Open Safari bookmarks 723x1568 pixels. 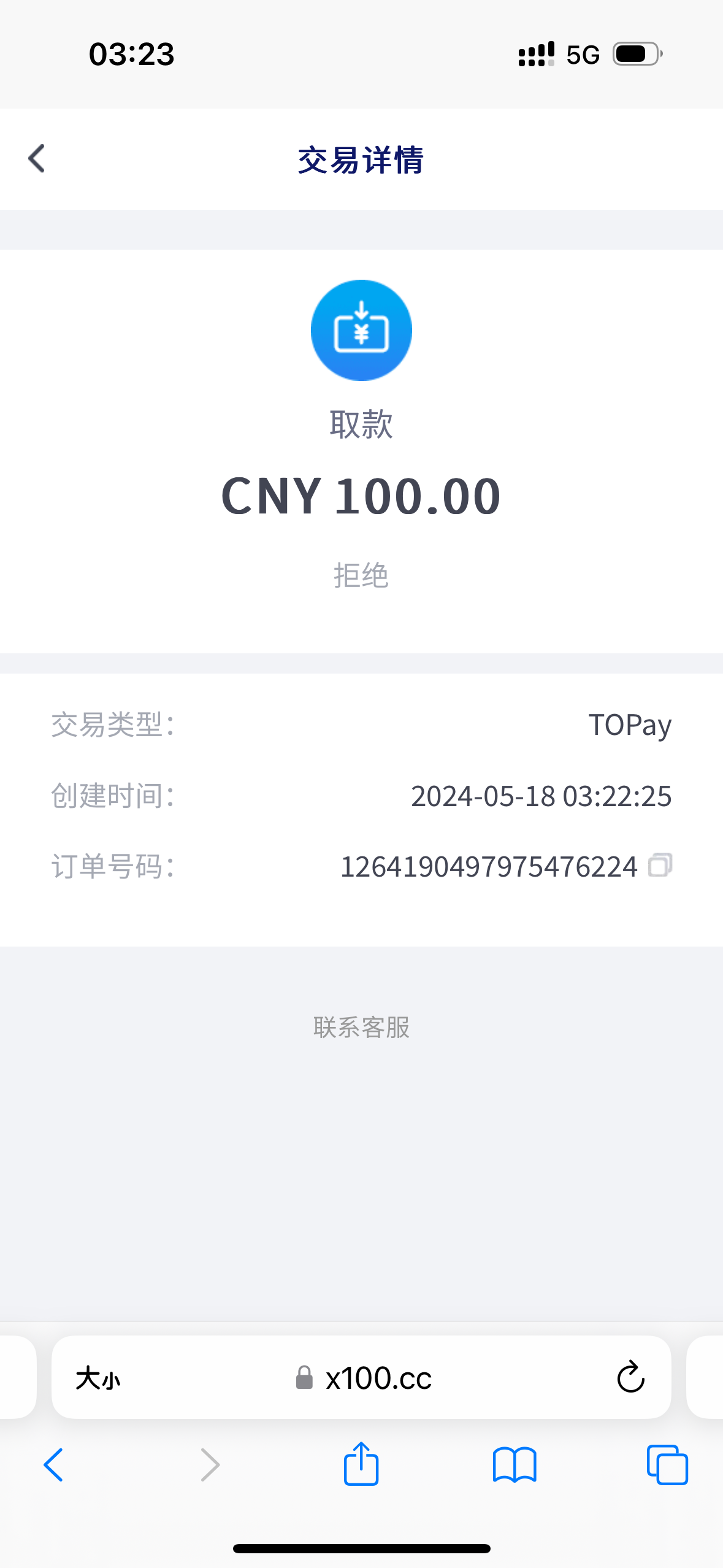click(x=515, y=1465)
